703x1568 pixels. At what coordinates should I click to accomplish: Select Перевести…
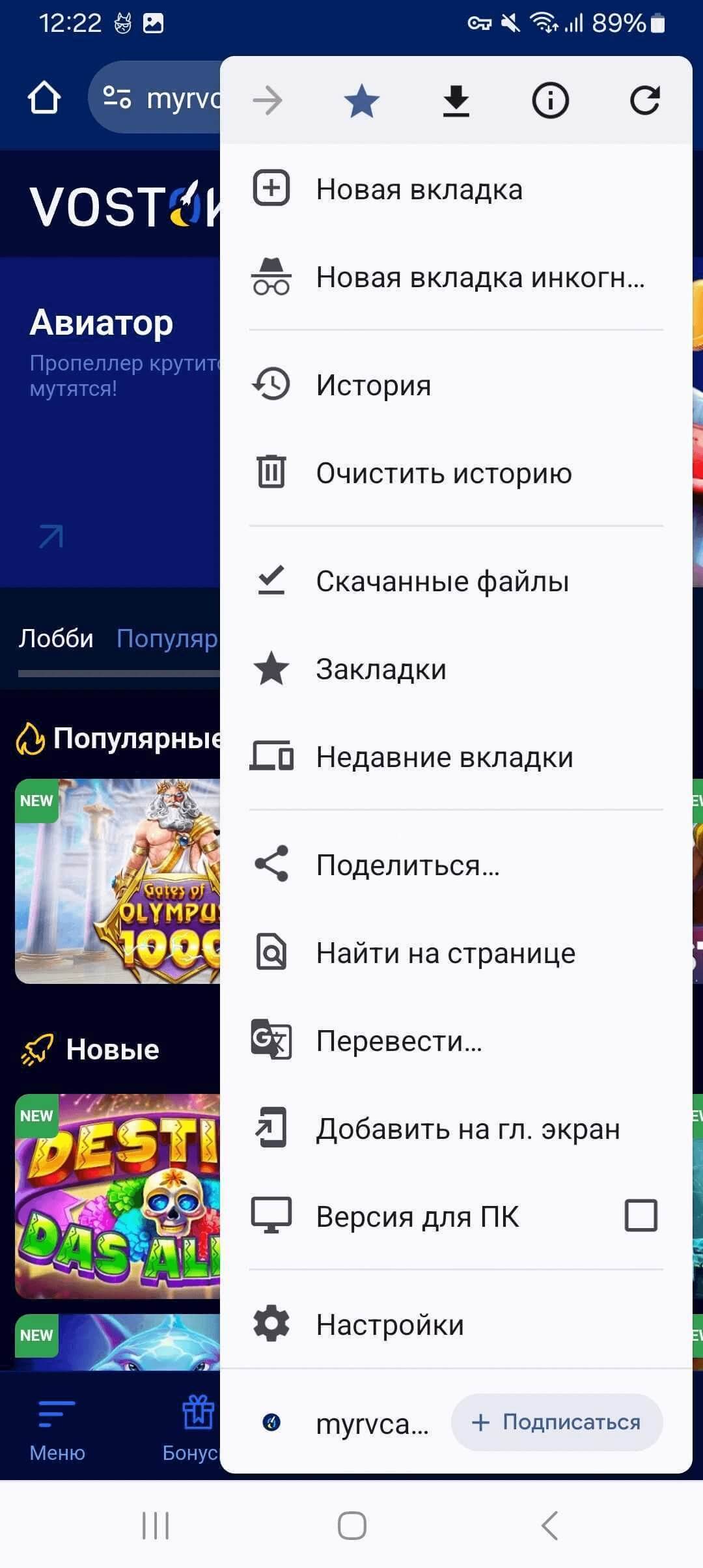399,1041
